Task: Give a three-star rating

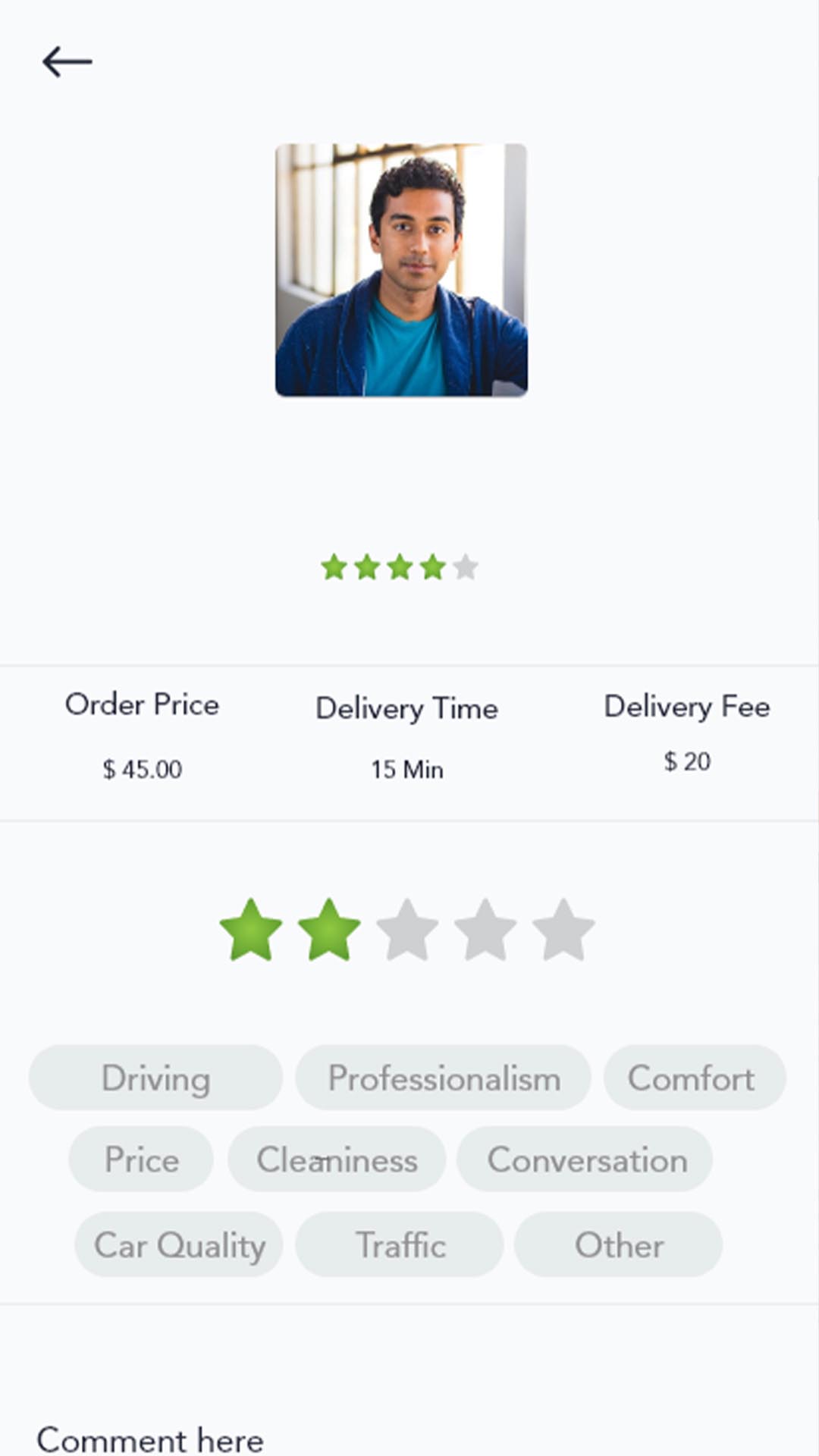Action: [x=407, y=930]
